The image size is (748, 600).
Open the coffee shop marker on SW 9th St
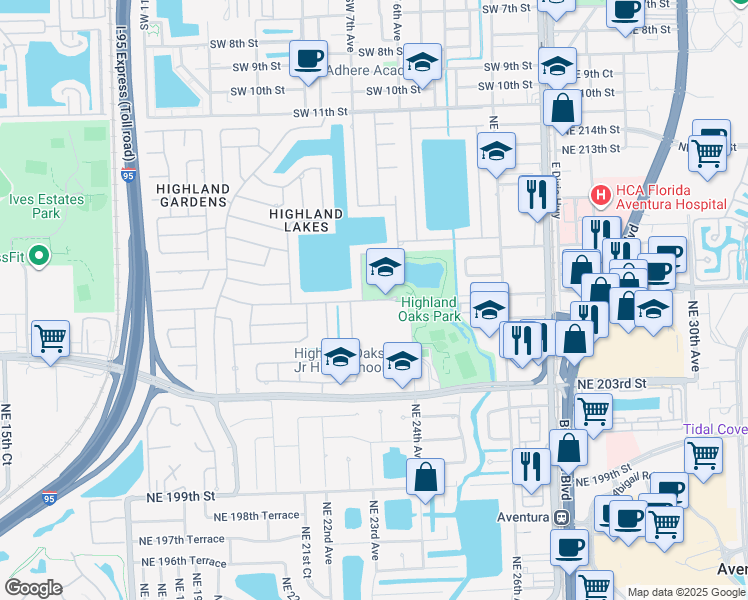point(308,58)
